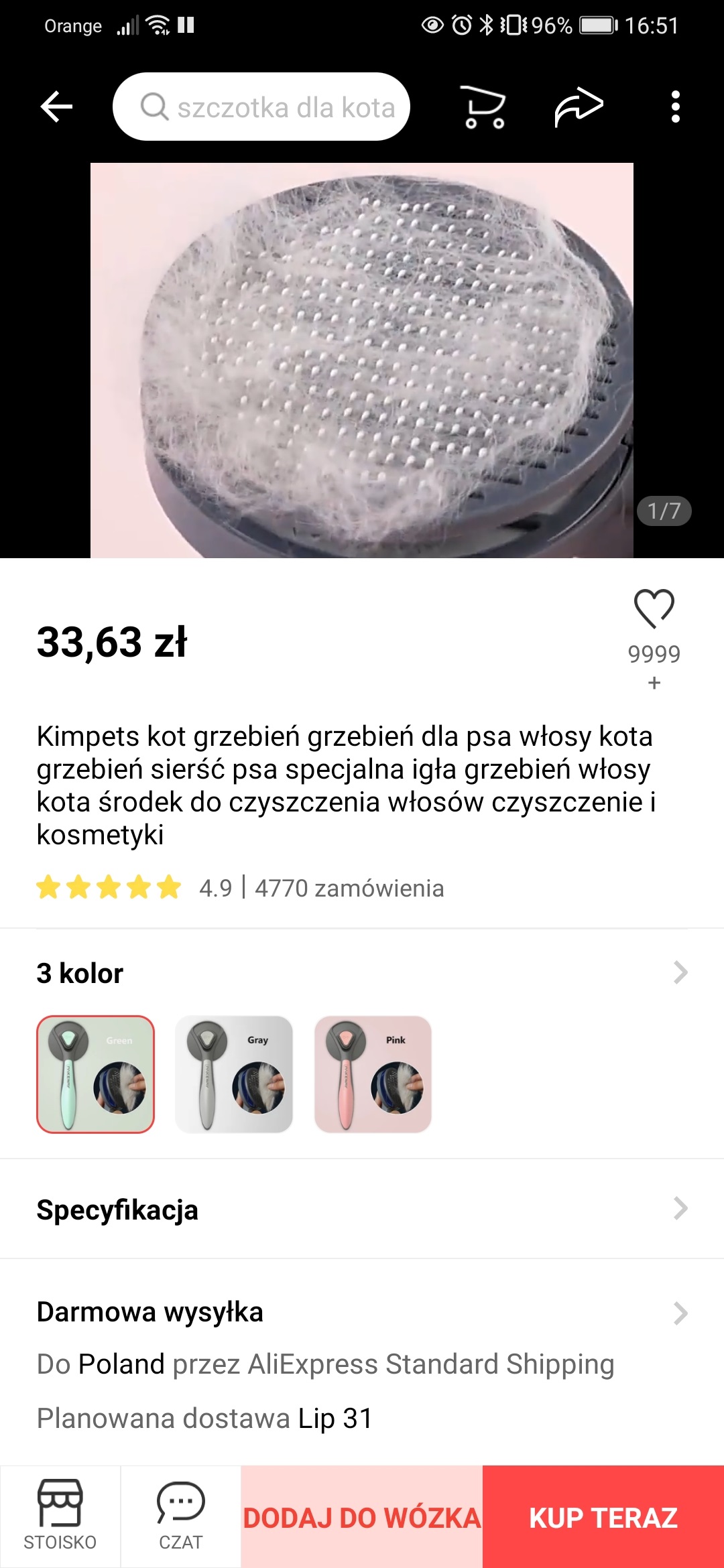Select the Gray color variant

(234, 1074)
